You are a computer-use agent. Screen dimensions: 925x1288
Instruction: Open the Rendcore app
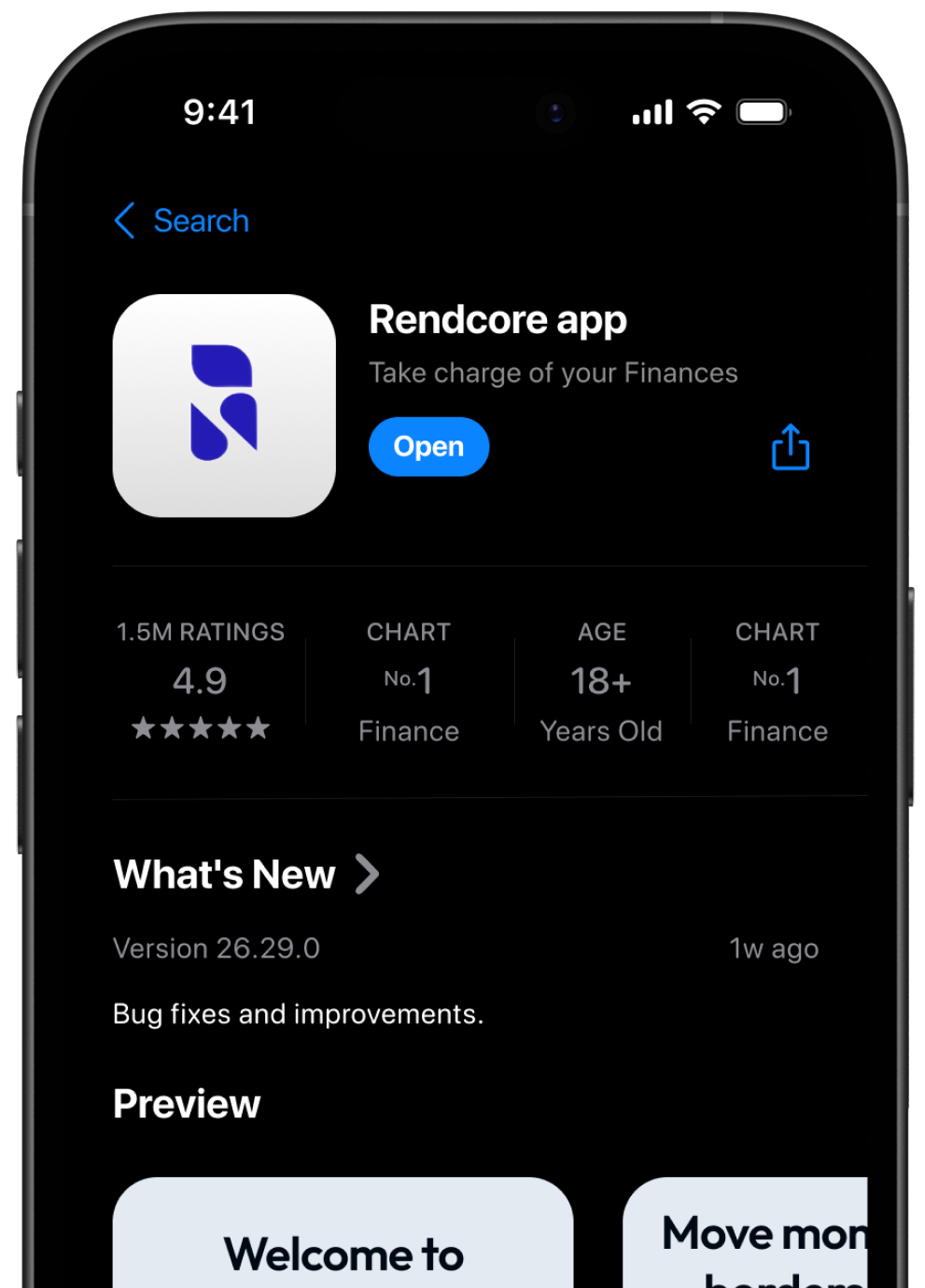428,446
